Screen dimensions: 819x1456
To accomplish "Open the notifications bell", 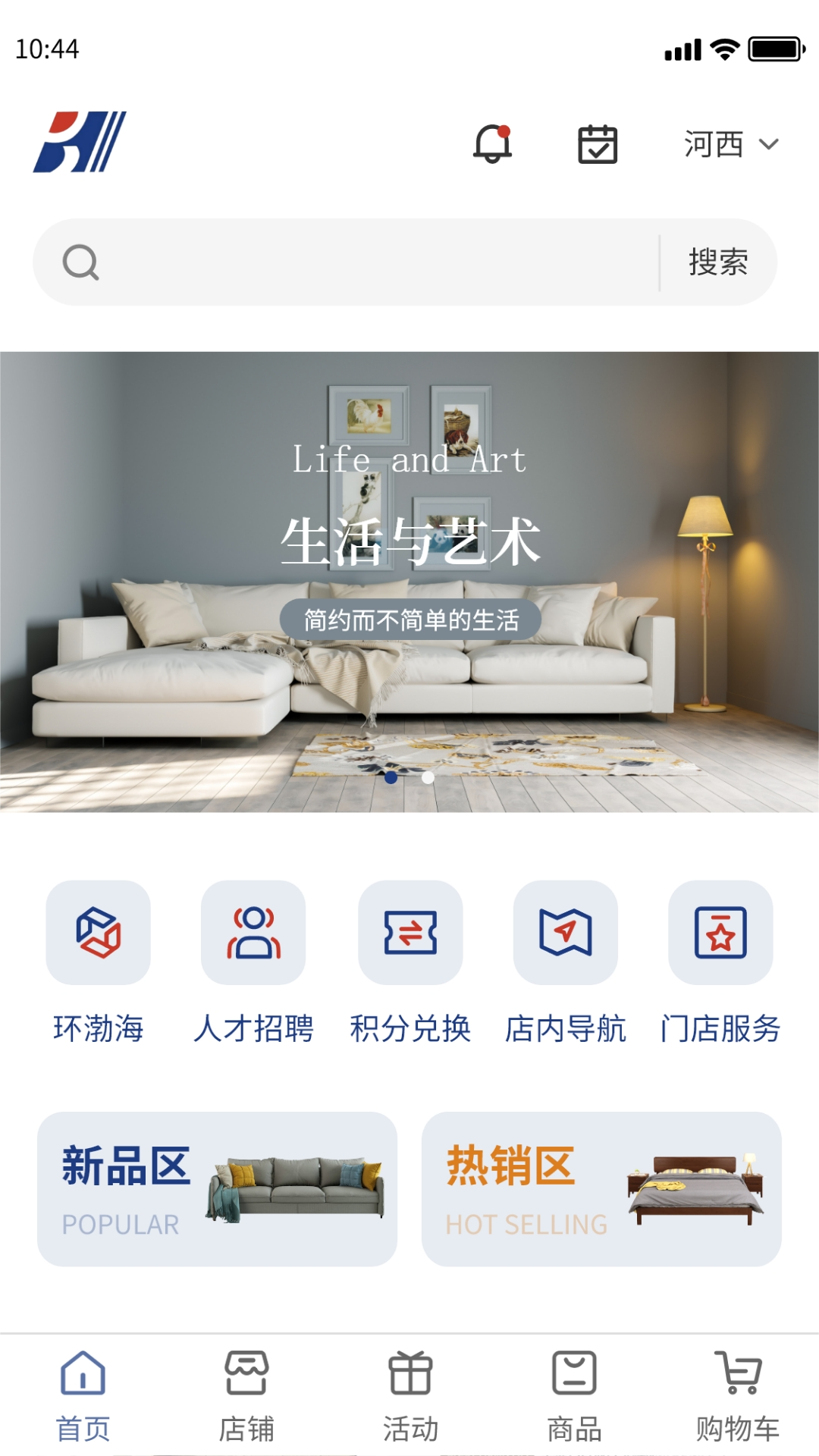I will (492, 144).
